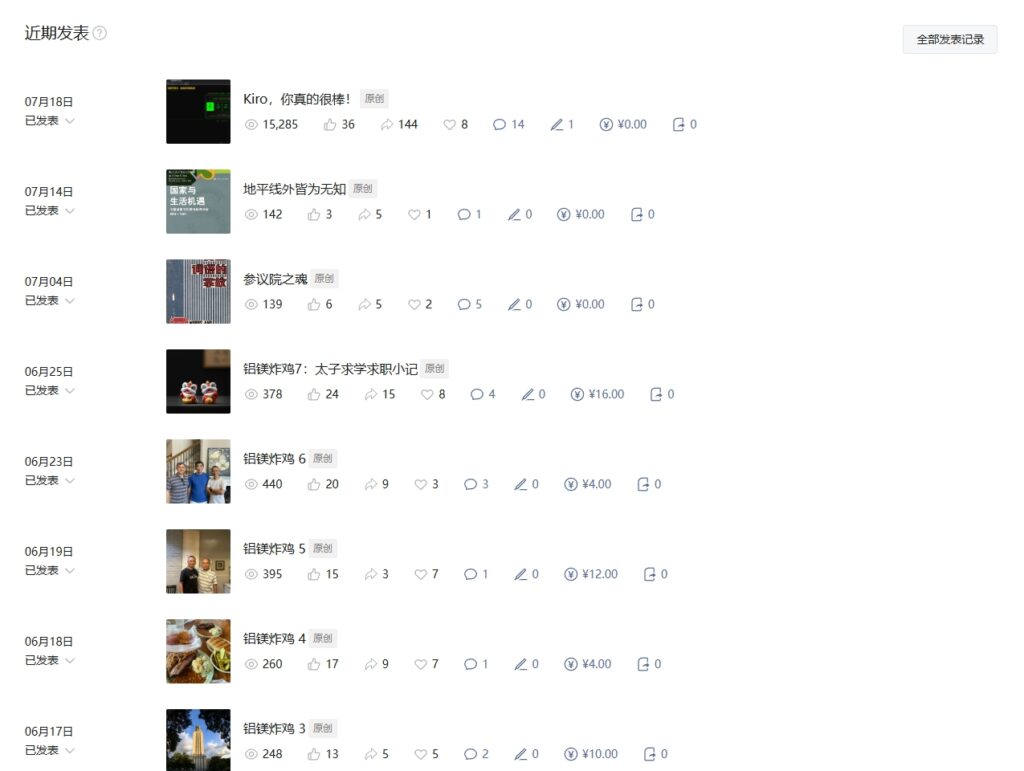Open the article 铝镁炸鸡 5
The width and height of the screenshot is (1024, 771).
pyautogui.click(x=274, y=549)
